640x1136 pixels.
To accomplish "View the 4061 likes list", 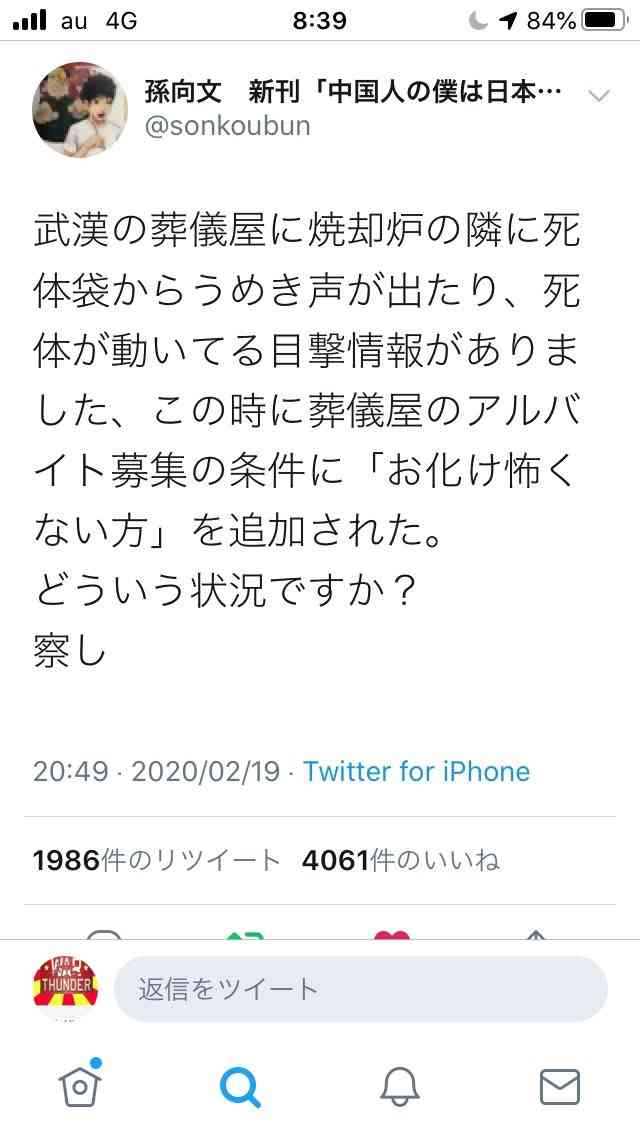I will (400, 860).
